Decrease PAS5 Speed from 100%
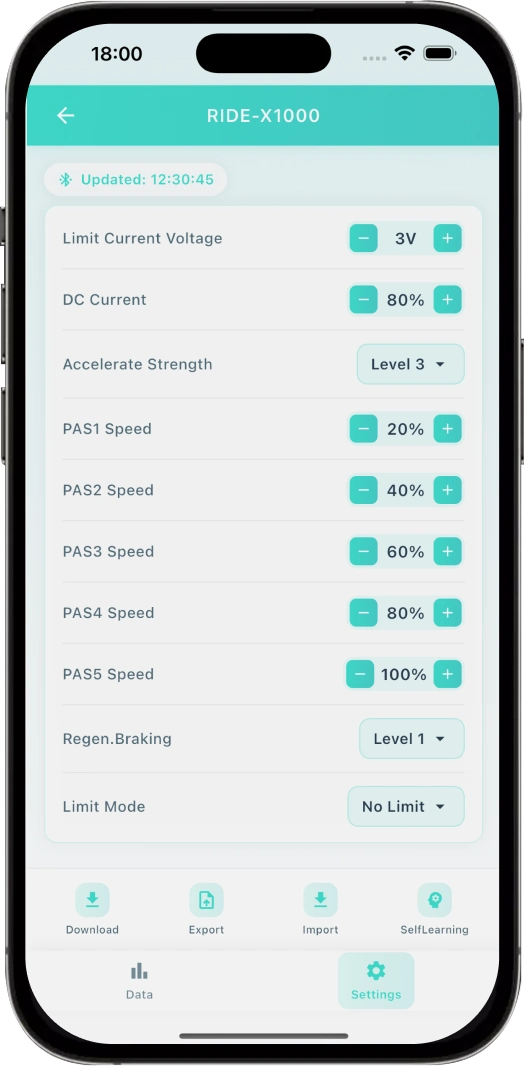Viewport: 525px width, 1066px height. click(360, 674)
